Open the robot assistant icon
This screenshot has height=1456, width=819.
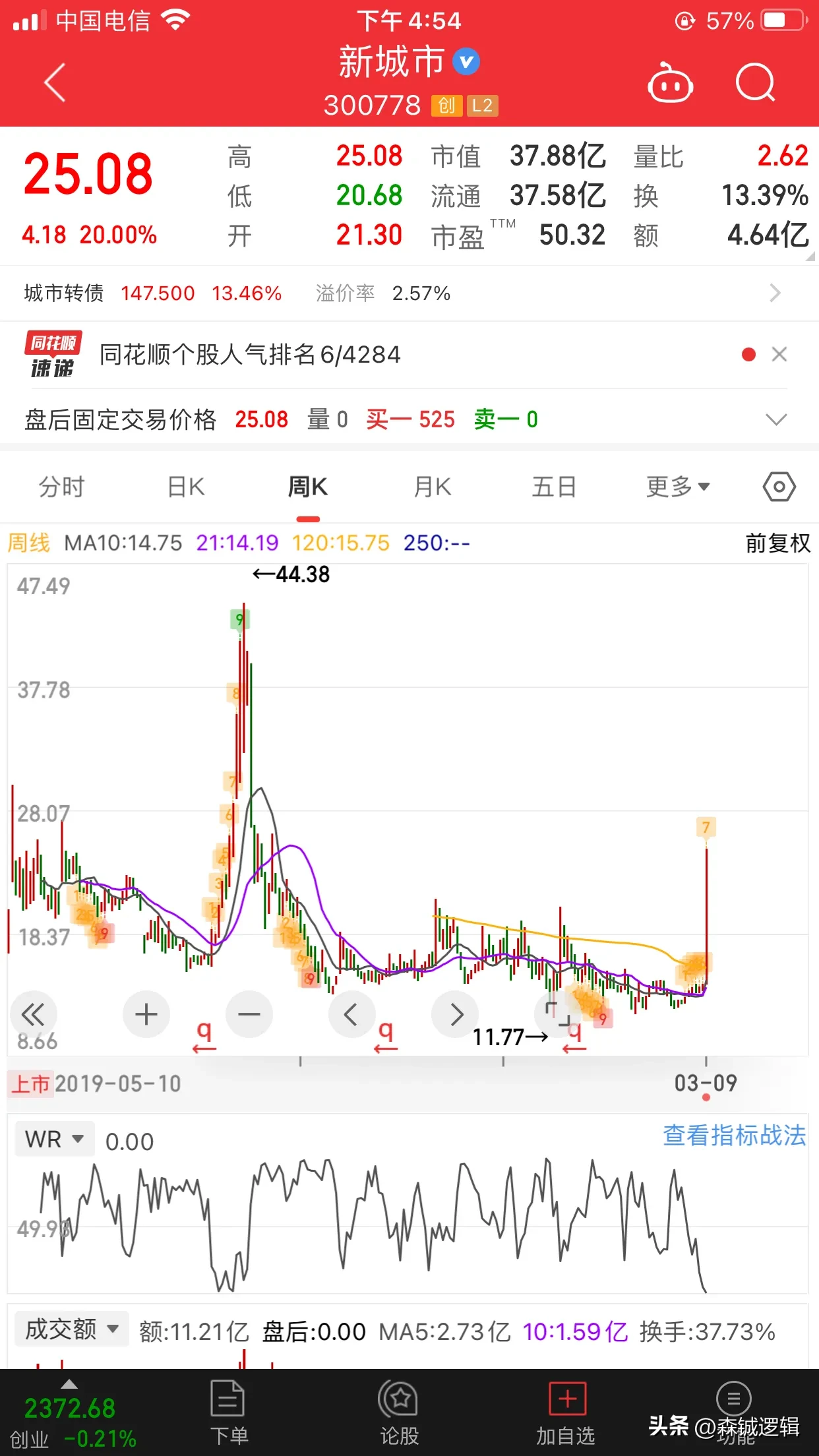[x=670, y=83]
